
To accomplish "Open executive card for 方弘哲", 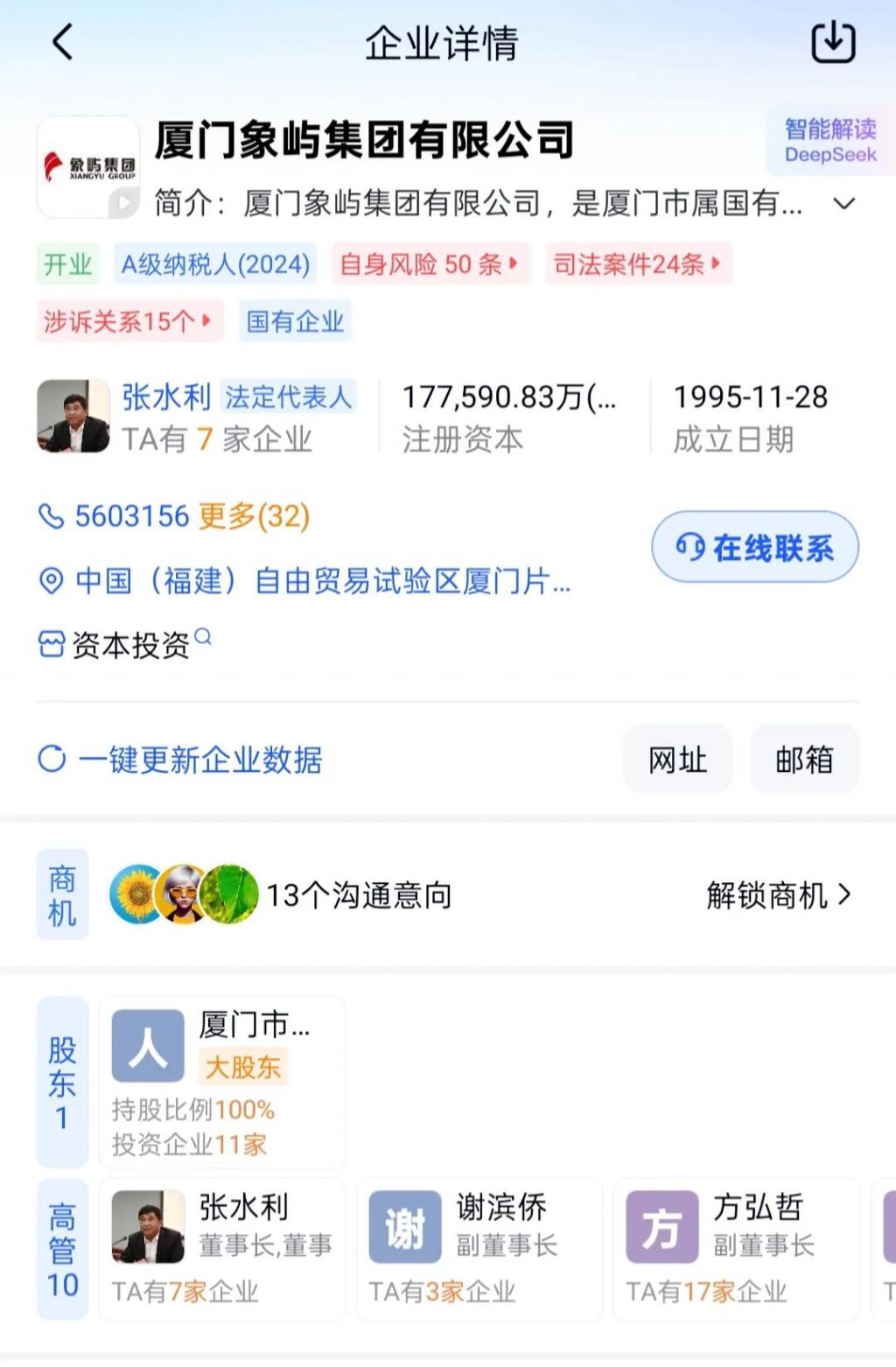I will [737, 1249].
